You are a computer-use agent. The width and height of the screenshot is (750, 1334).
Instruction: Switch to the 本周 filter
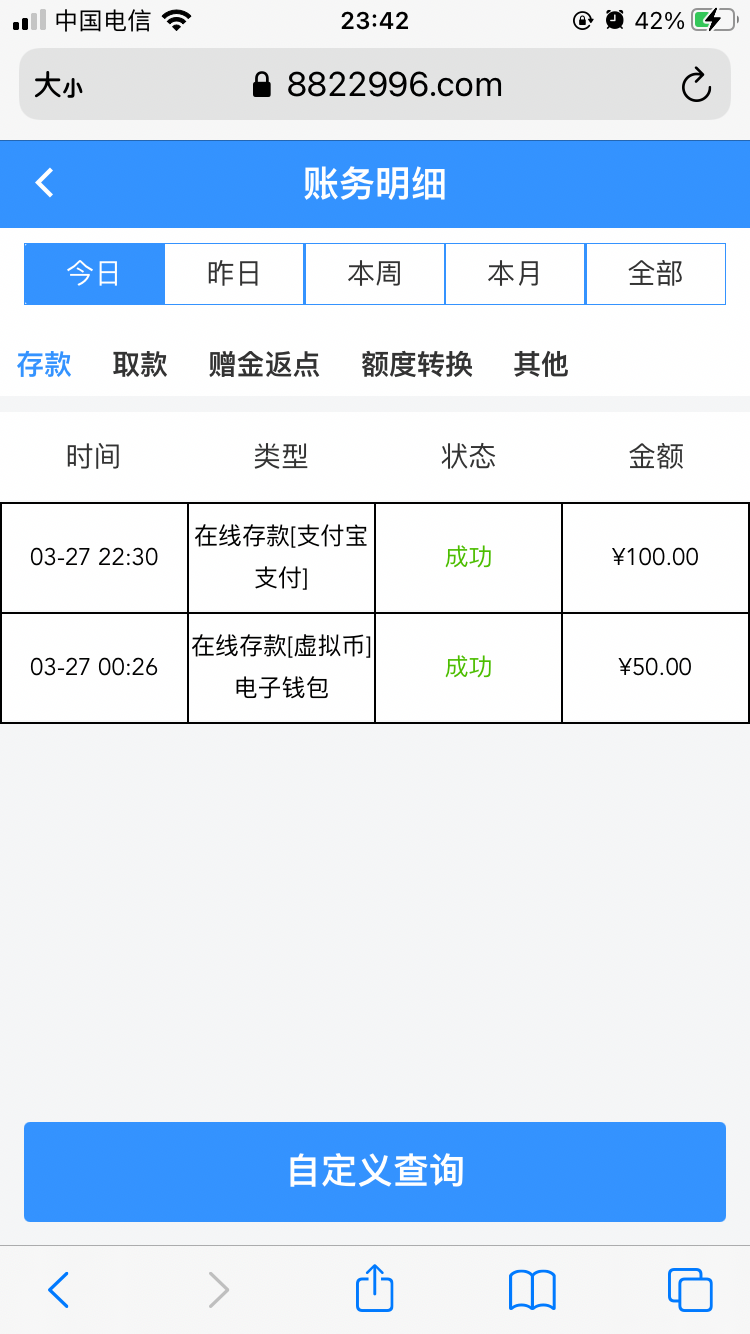[375, 273]
